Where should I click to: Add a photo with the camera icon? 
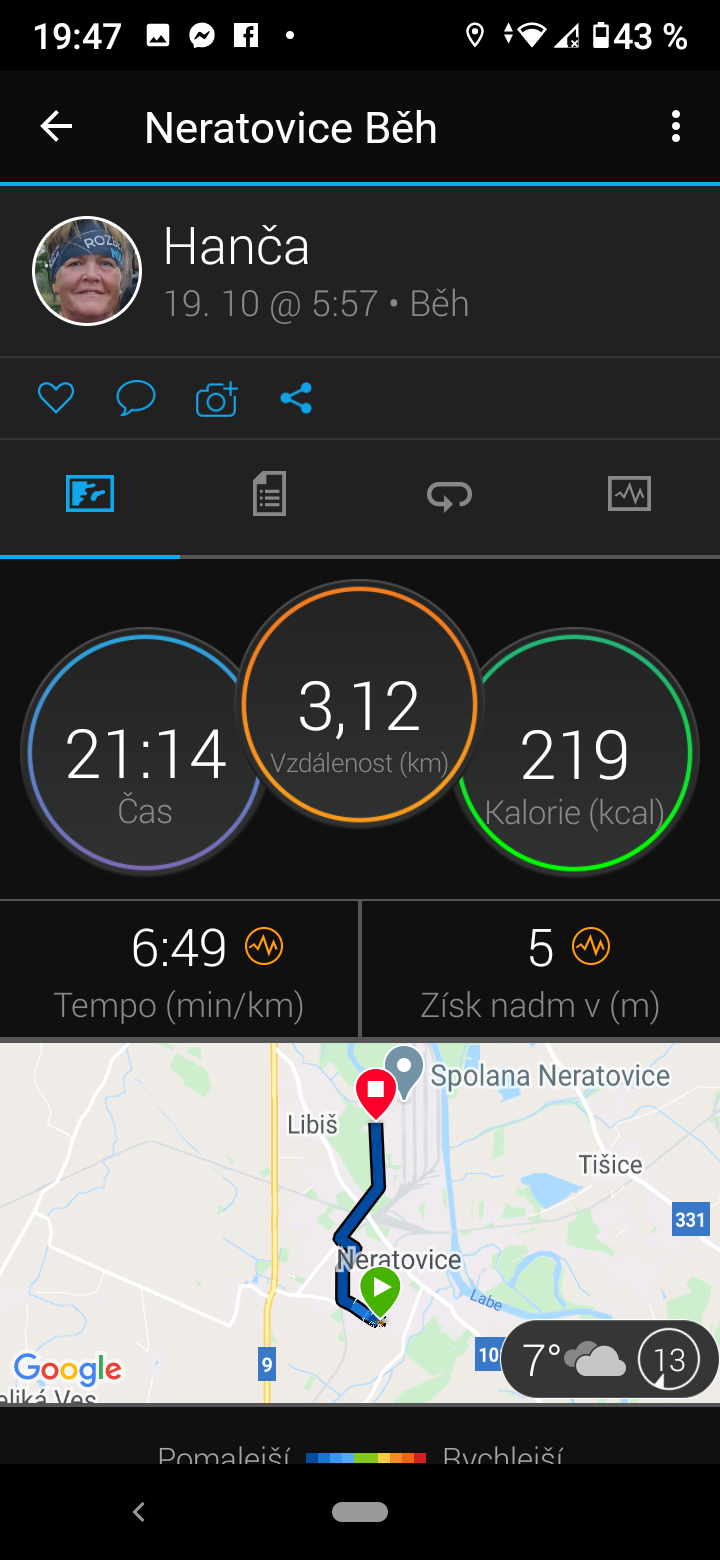[216, 399]
